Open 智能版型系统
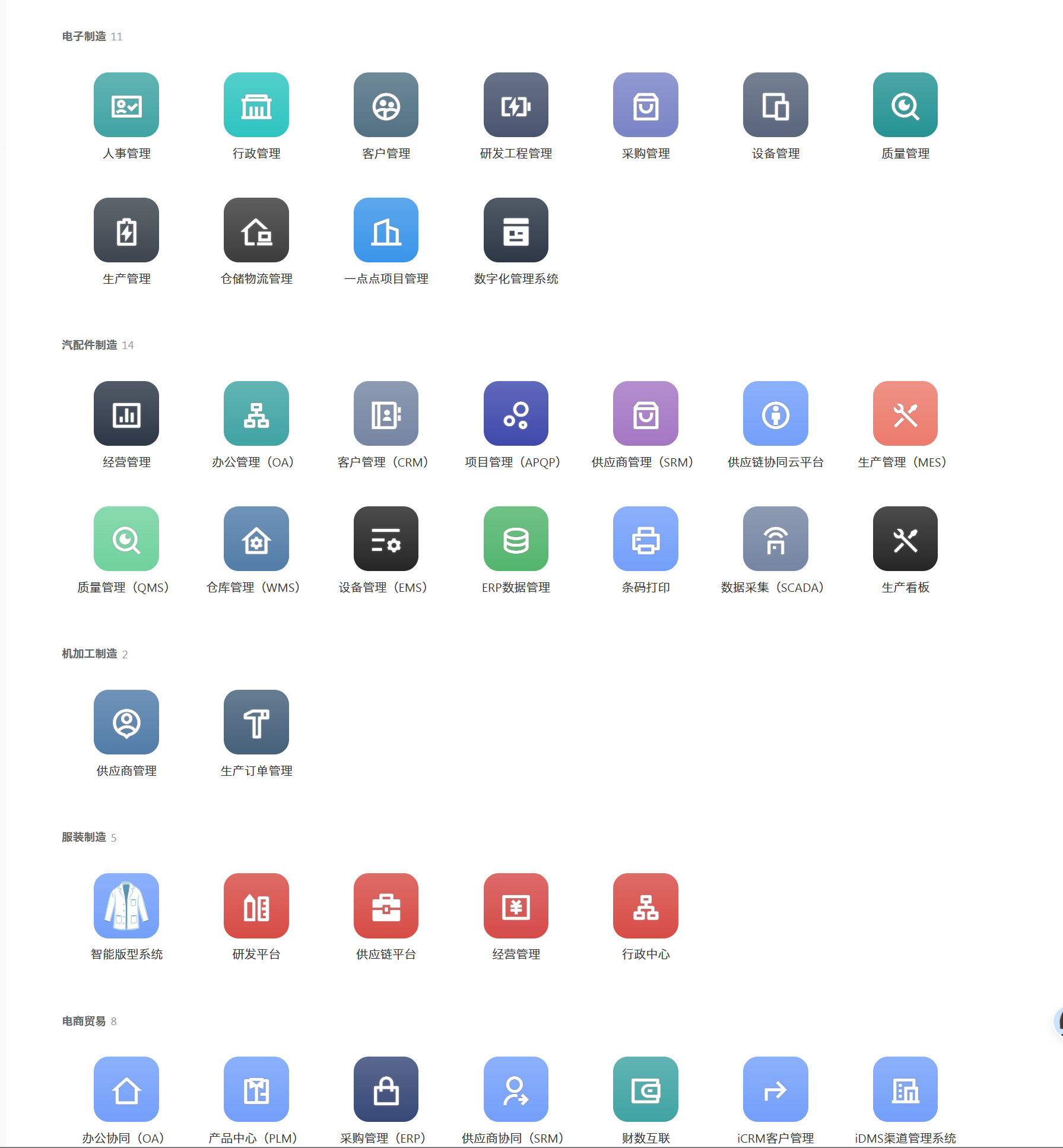This screenshot has width=1063, height=1148. tap(126, 906)
